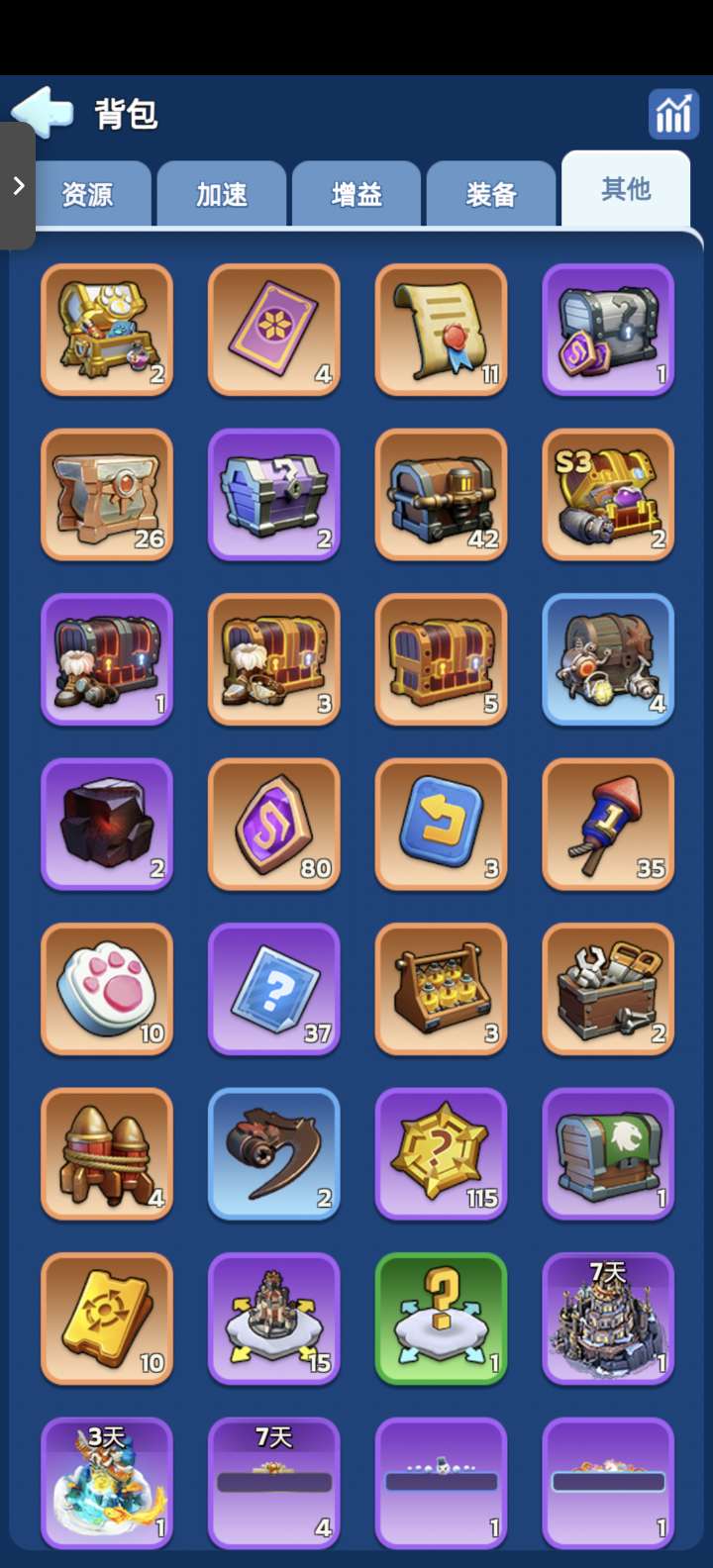Viewport: 713px width, 1568px height.
Task: Select the firework rocket item (35)
Action: tap(608, 824)
